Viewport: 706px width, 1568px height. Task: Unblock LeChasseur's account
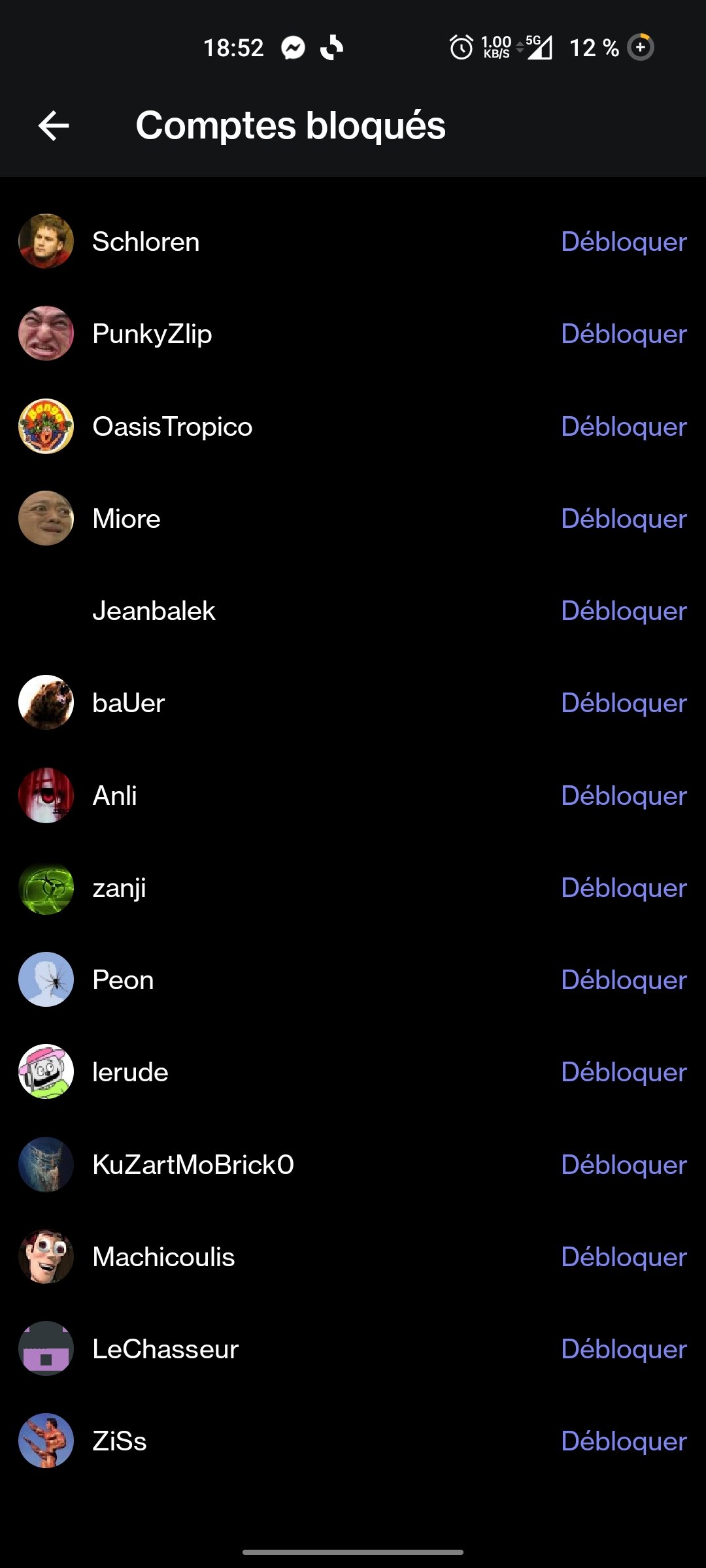[x=624, y=1349]
